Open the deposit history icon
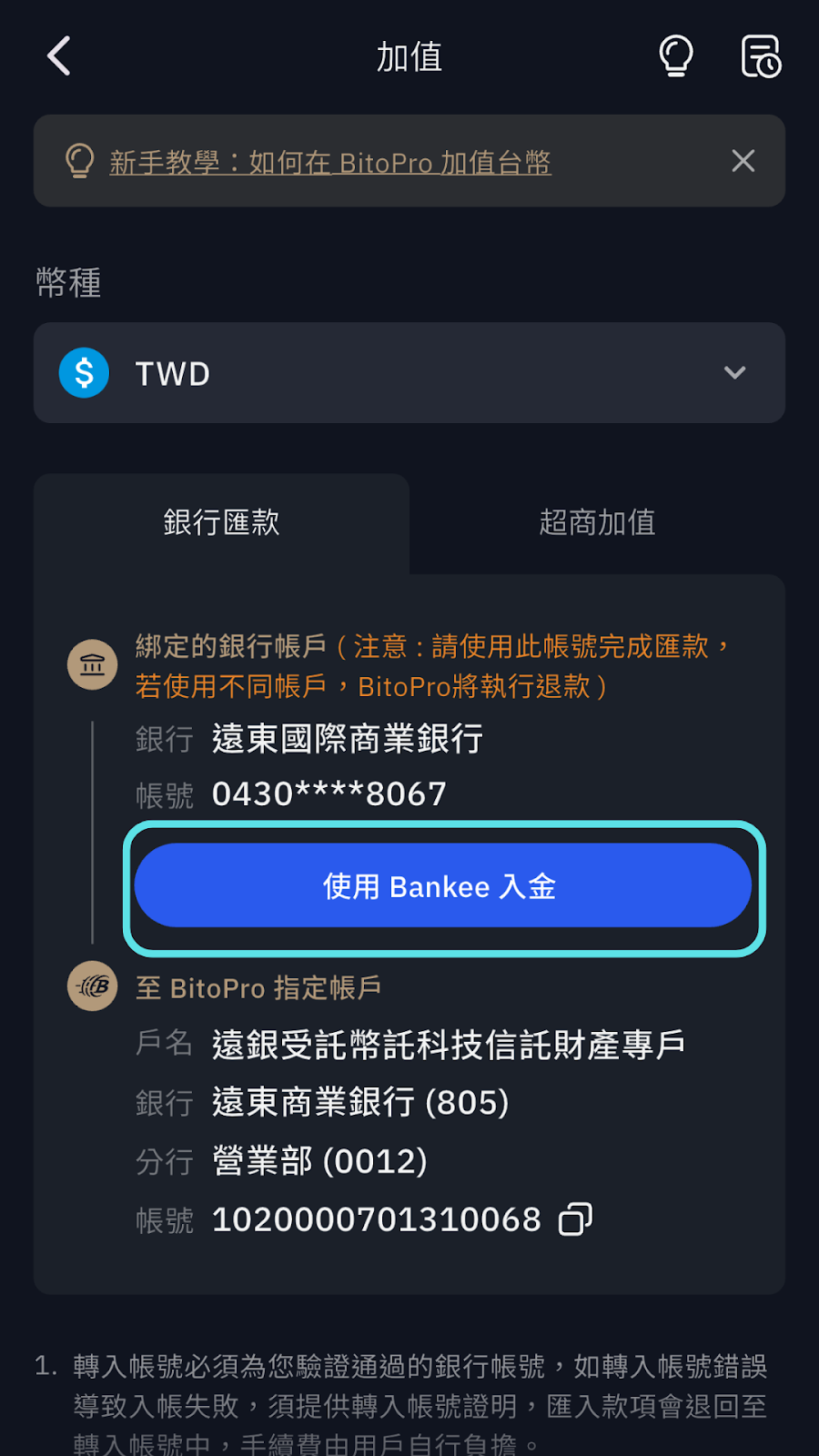The height and width of the screenshot is (1456, 819). point(761,56)
